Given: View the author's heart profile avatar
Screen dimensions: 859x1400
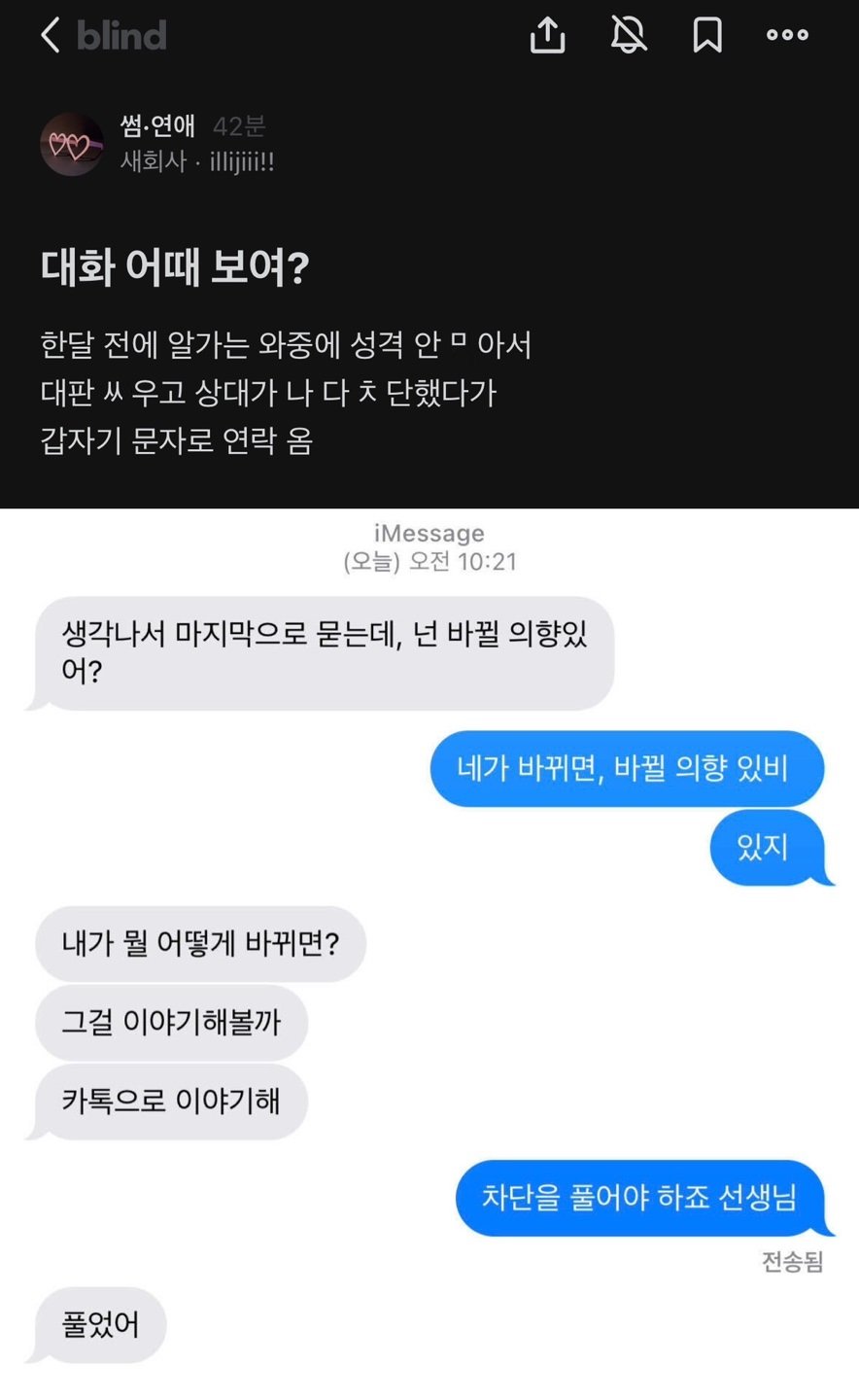Looking at the screenshot, I should coord(71,145).
